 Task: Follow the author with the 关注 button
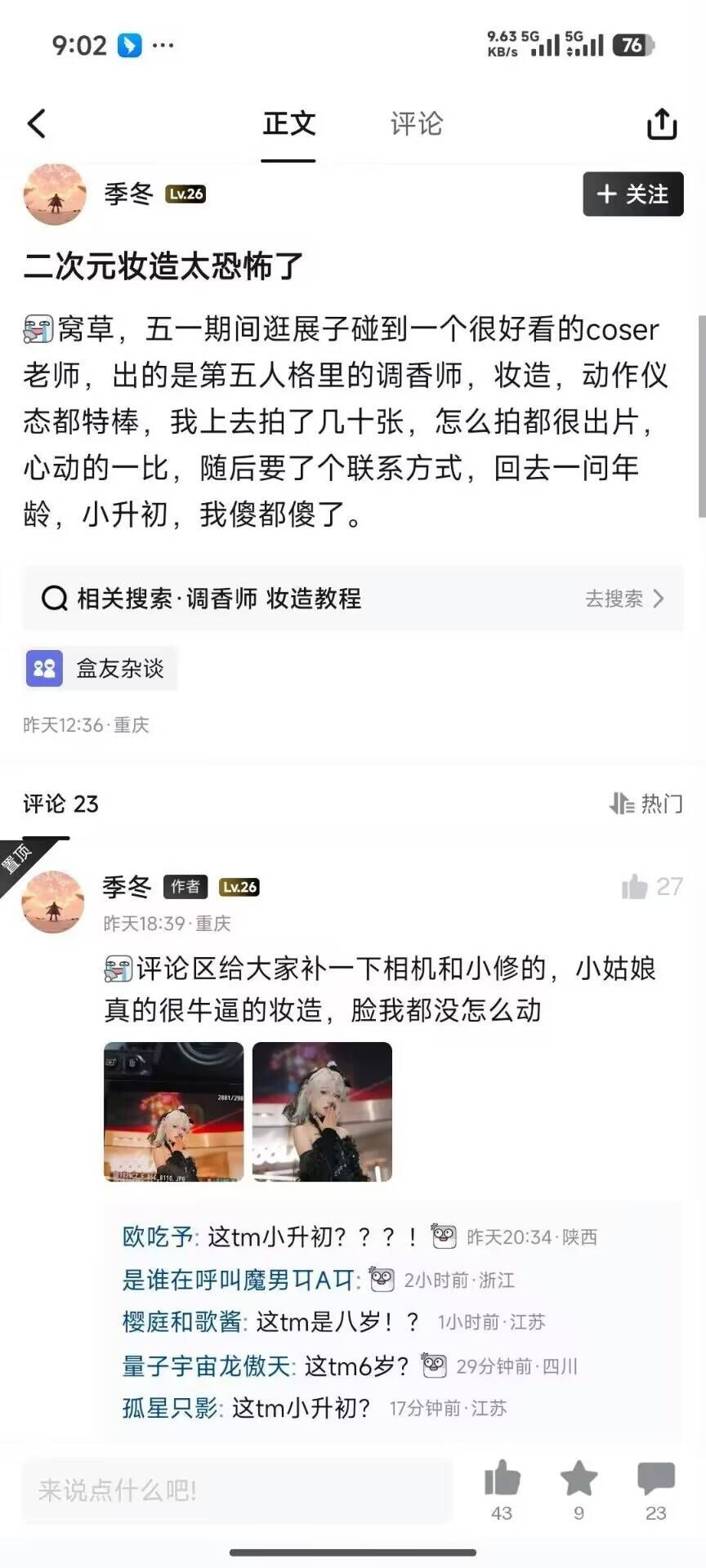coord(633,194)
